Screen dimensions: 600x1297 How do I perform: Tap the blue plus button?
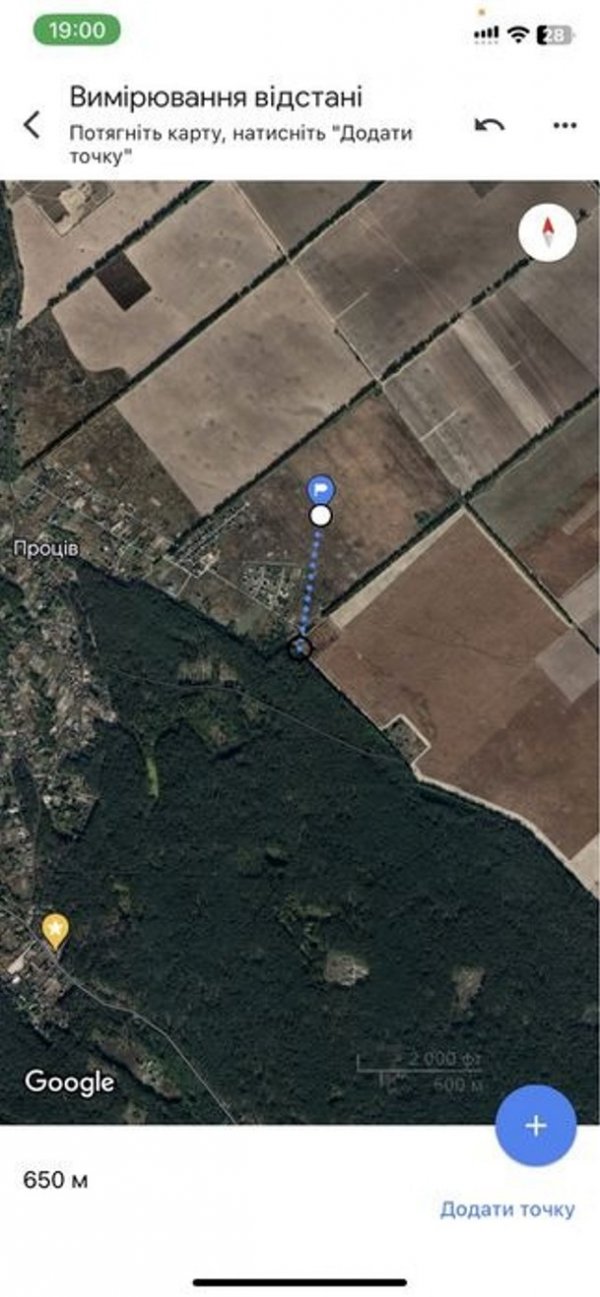point(536,1125)
